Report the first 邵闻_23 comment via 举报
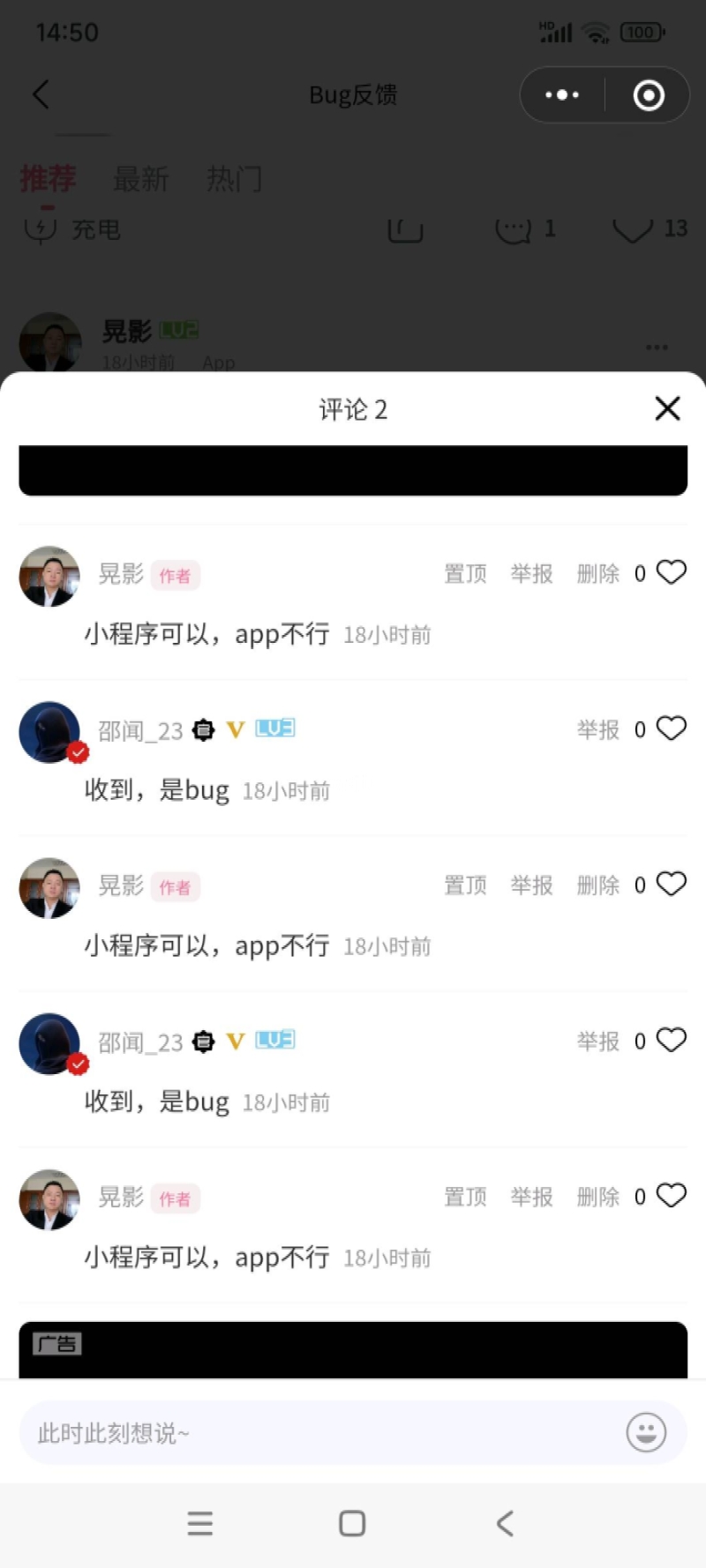The height and width of the screenshot is (1568, 706). [x=597, y=730]
